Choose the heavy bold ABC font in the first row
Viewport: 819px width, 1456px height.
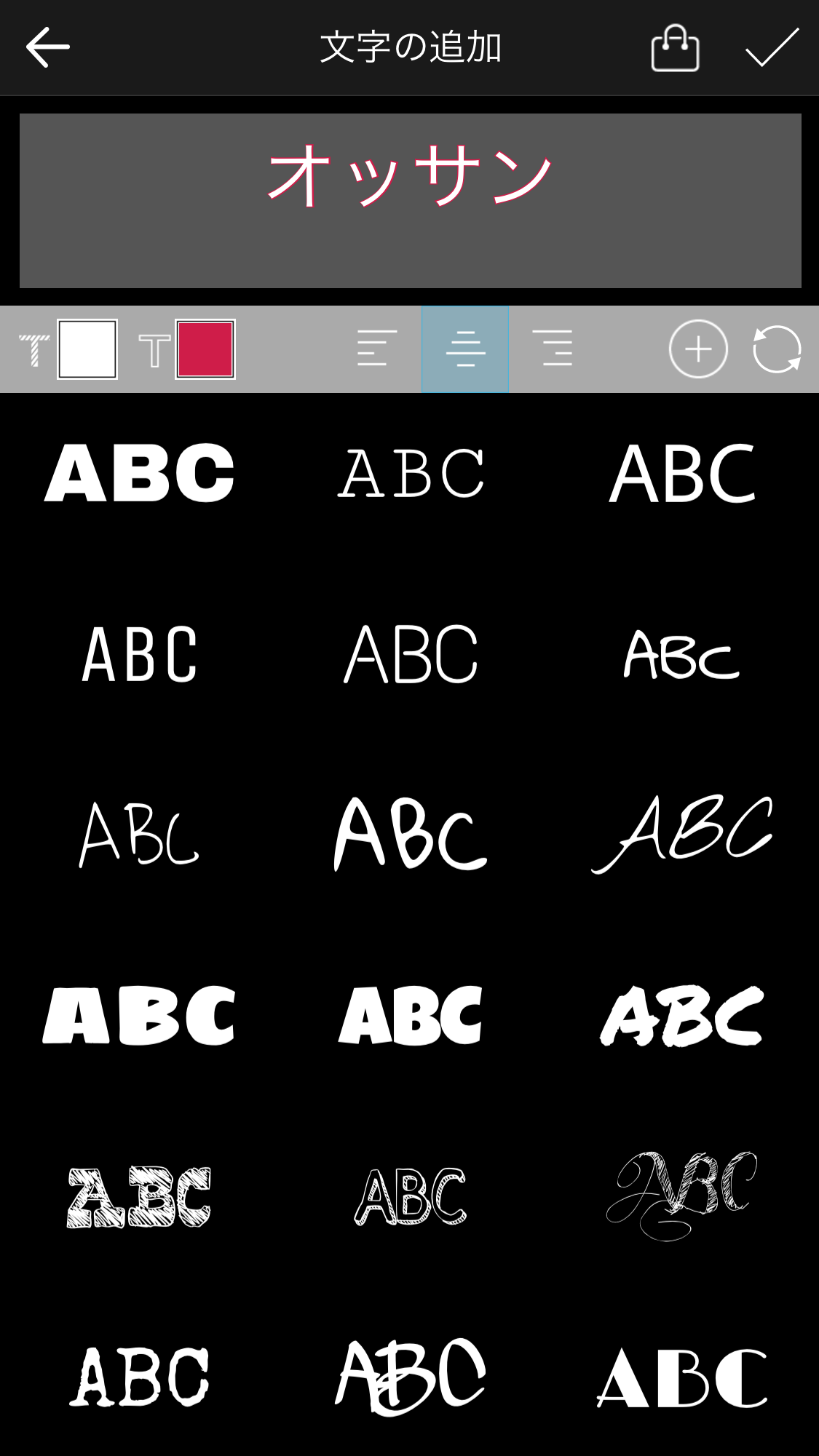[x=138, y=473]
